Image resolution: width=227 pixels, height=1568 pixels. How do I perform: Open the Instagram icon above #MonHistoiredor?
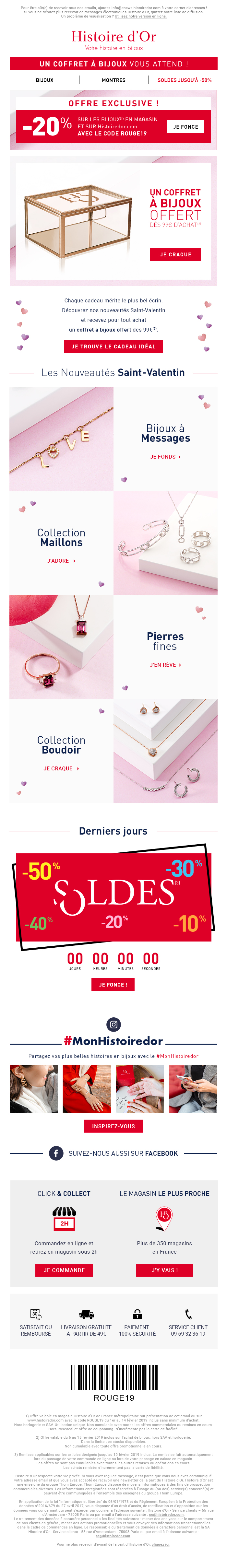(x=113, y=1024)
